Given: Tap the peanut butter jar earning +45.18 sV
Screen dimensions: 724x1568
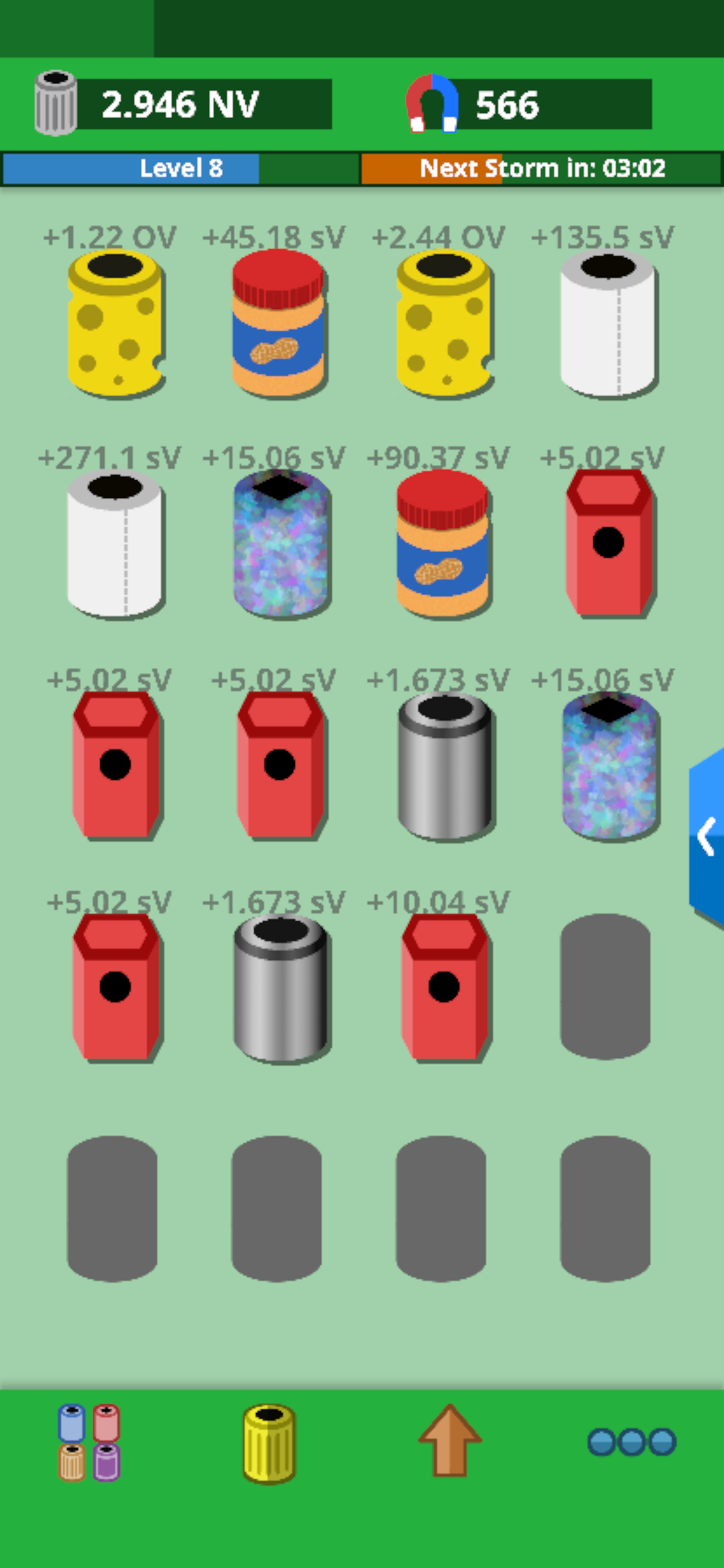Looking at the screenshot, I should click(280, 325).
